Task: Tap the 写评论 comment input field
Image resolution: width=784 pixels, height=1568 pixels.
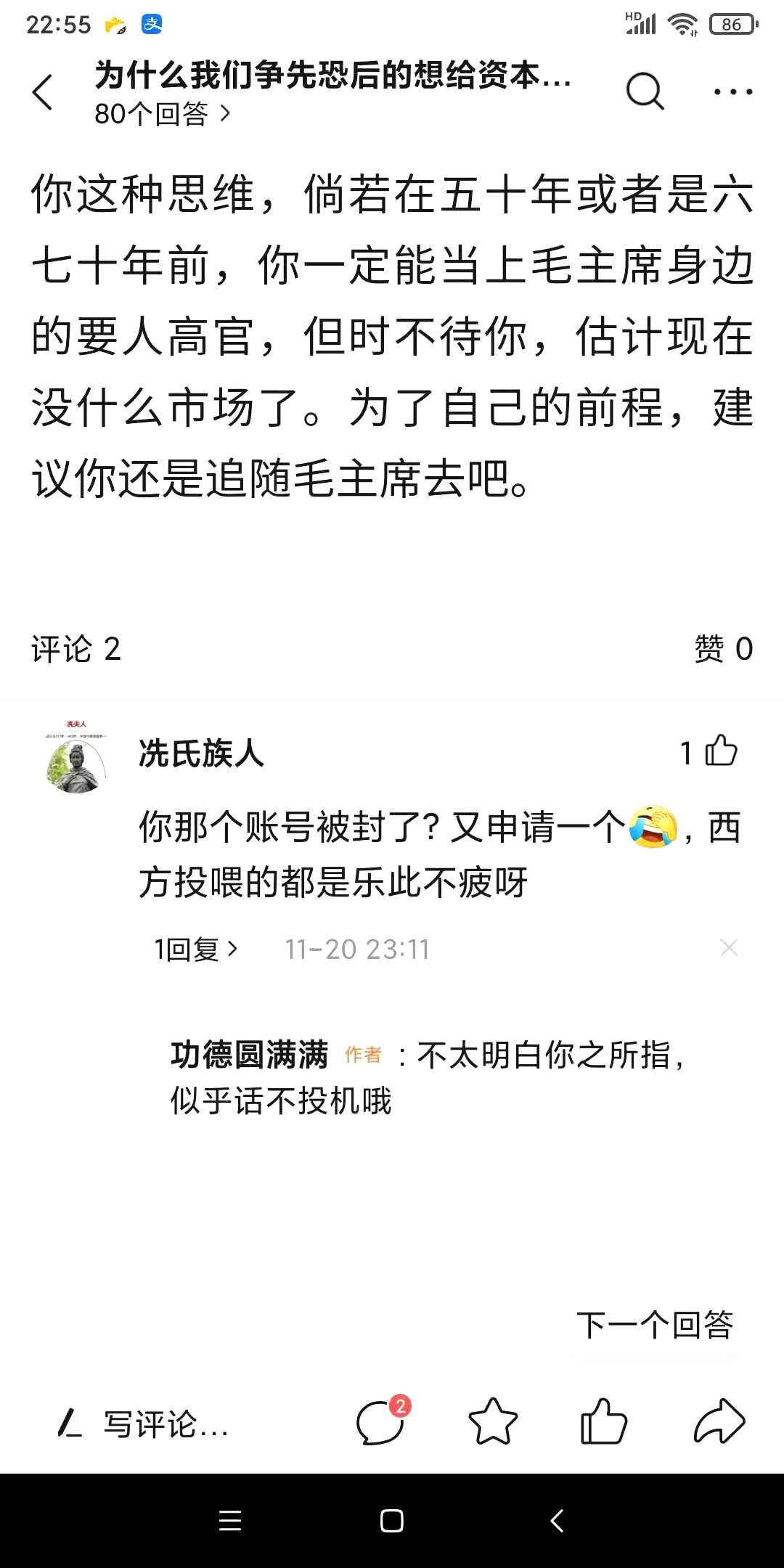Action: click(x=166, y=1424)
